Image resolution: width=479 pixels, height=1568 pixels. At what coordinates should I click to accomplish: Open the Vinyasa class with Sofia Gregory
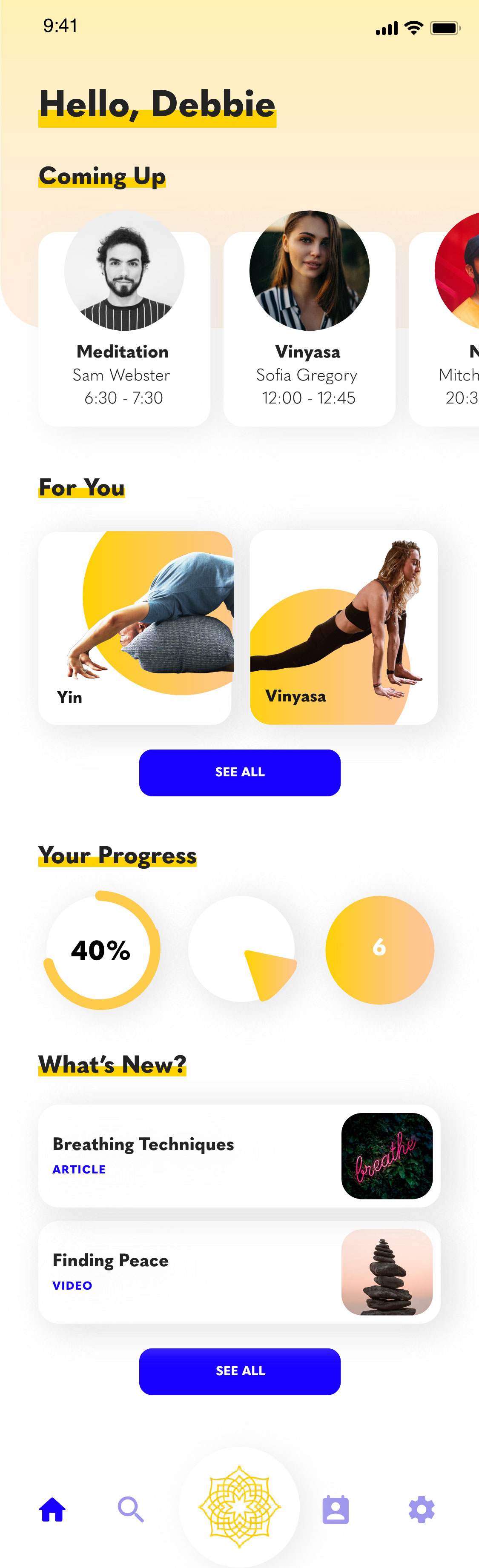[x=309, y=329]
